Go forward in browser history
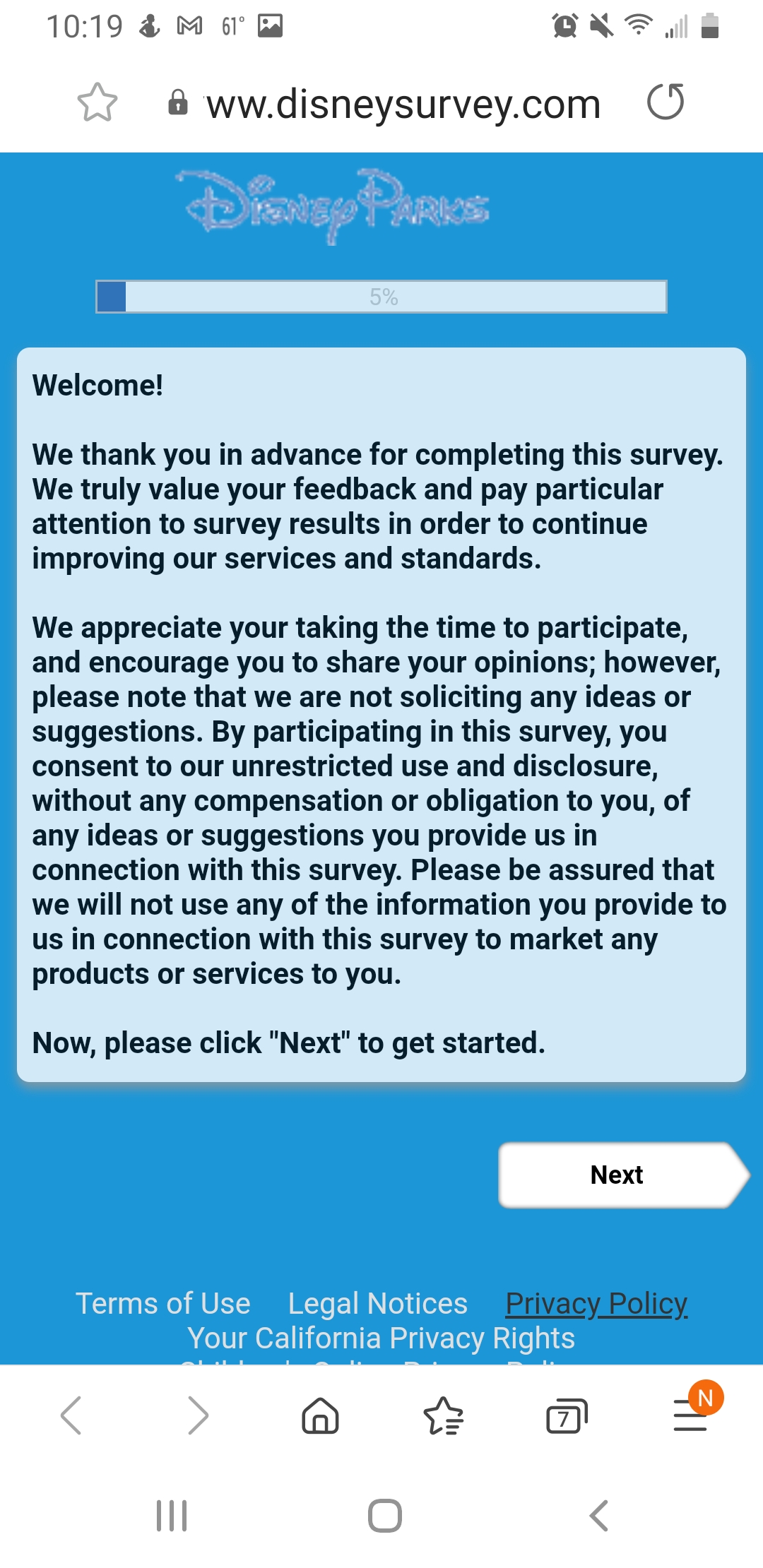The width and height of the screenshot is (763, 1568). [x=198, y=1415]
